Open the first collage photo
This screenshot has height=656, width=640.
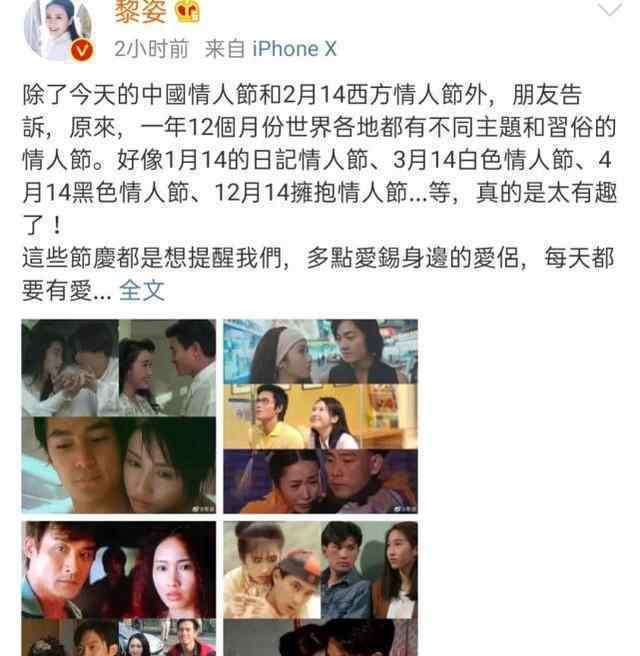(118, 416)
